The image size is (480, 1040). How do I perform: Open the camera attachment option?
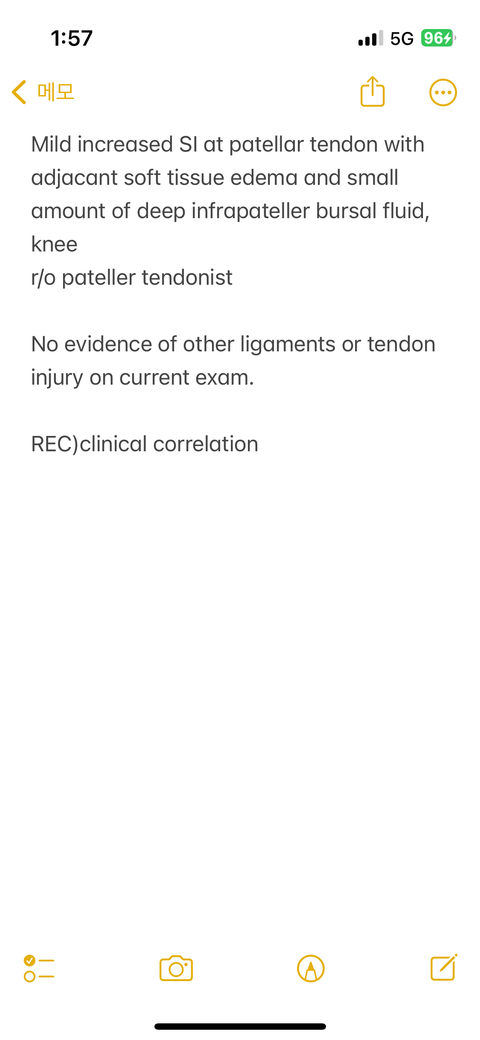coord(176,968)
